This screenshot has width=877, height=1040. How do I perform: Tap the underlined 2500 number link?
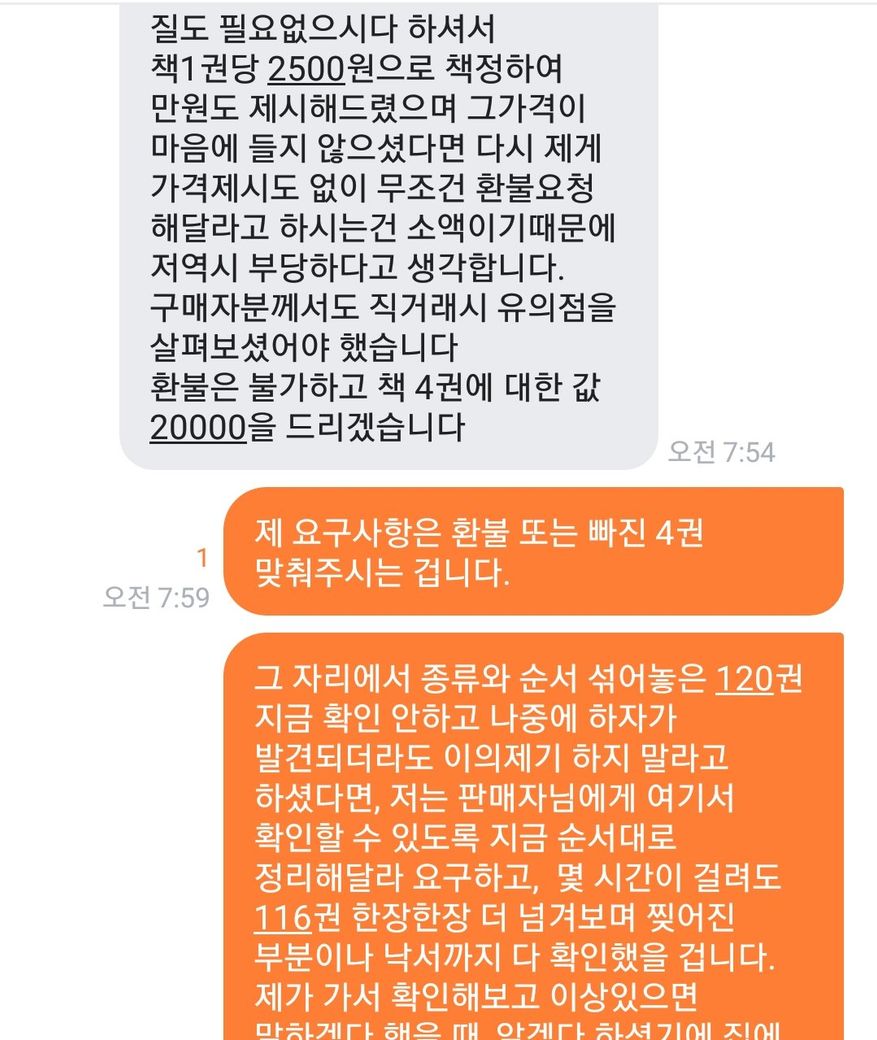tap(306, 70)
